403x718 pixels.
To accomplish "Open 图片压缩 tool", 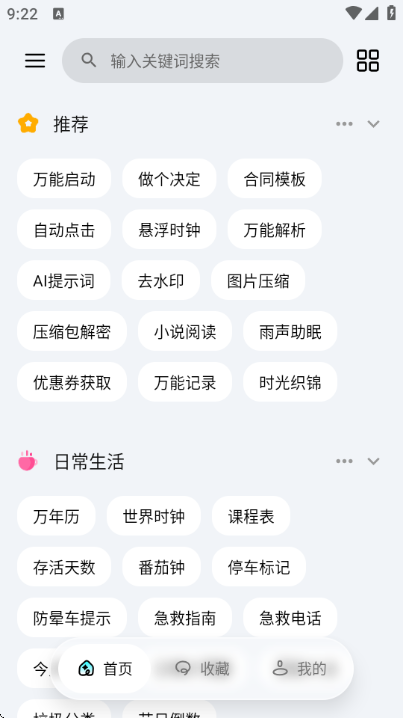I will coord(258,280).
